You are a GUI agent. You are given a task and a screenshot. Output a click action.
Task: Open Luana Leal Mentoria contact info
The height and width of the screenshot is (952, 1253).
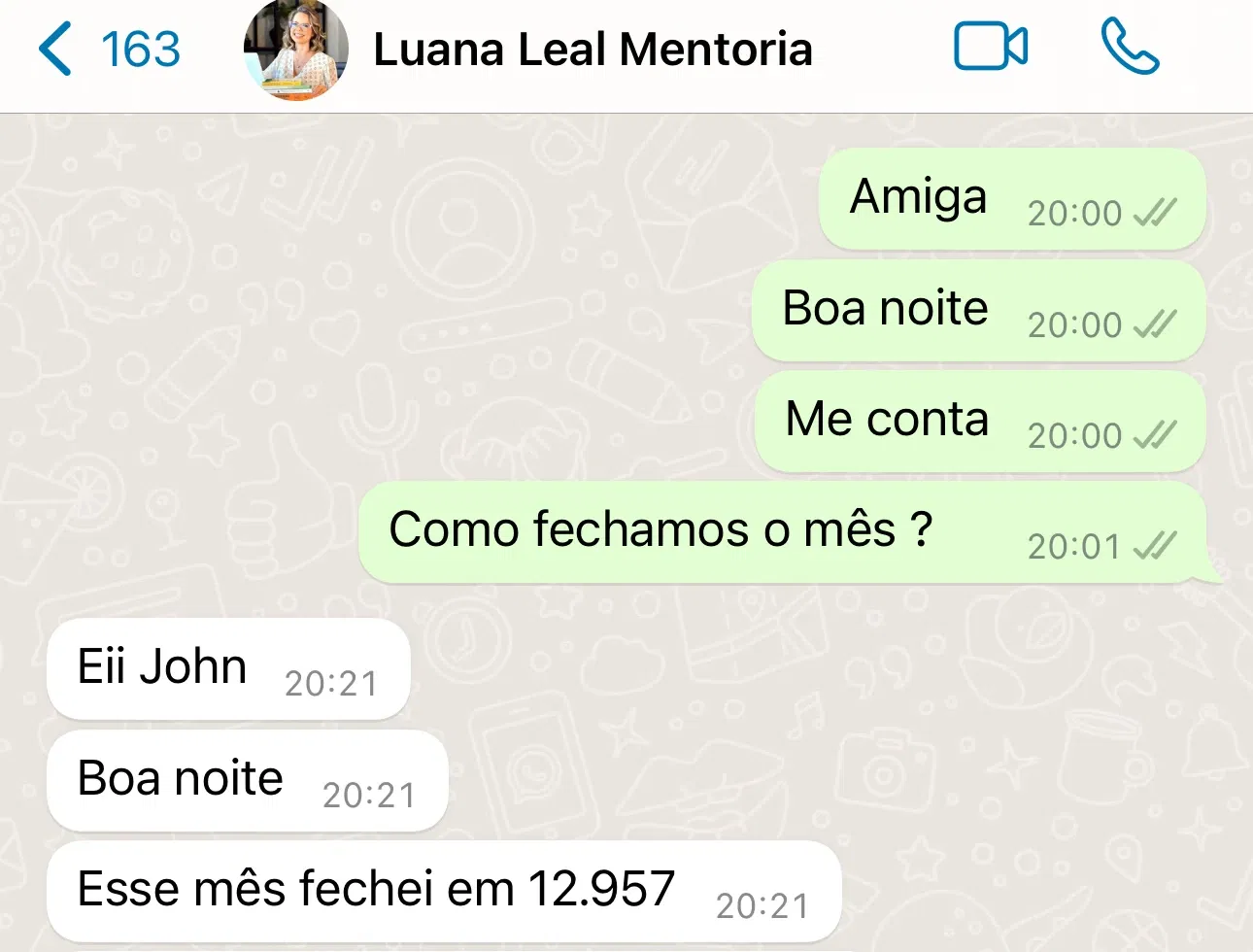coord(593,50)
